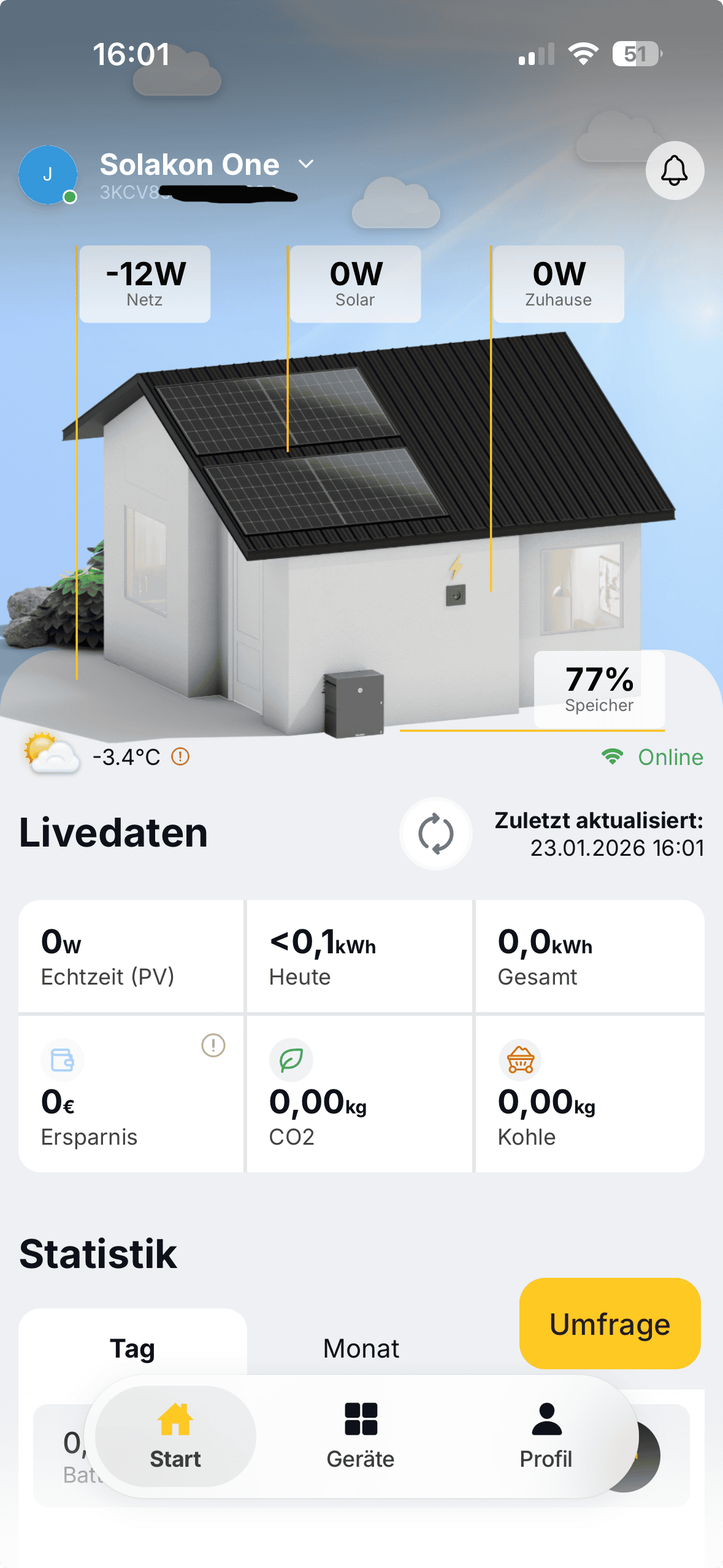Image resolution: width=723 pixels, height=1568 pixels.
Task: Expand the Solakon One device dropdown
Action: 306,164
